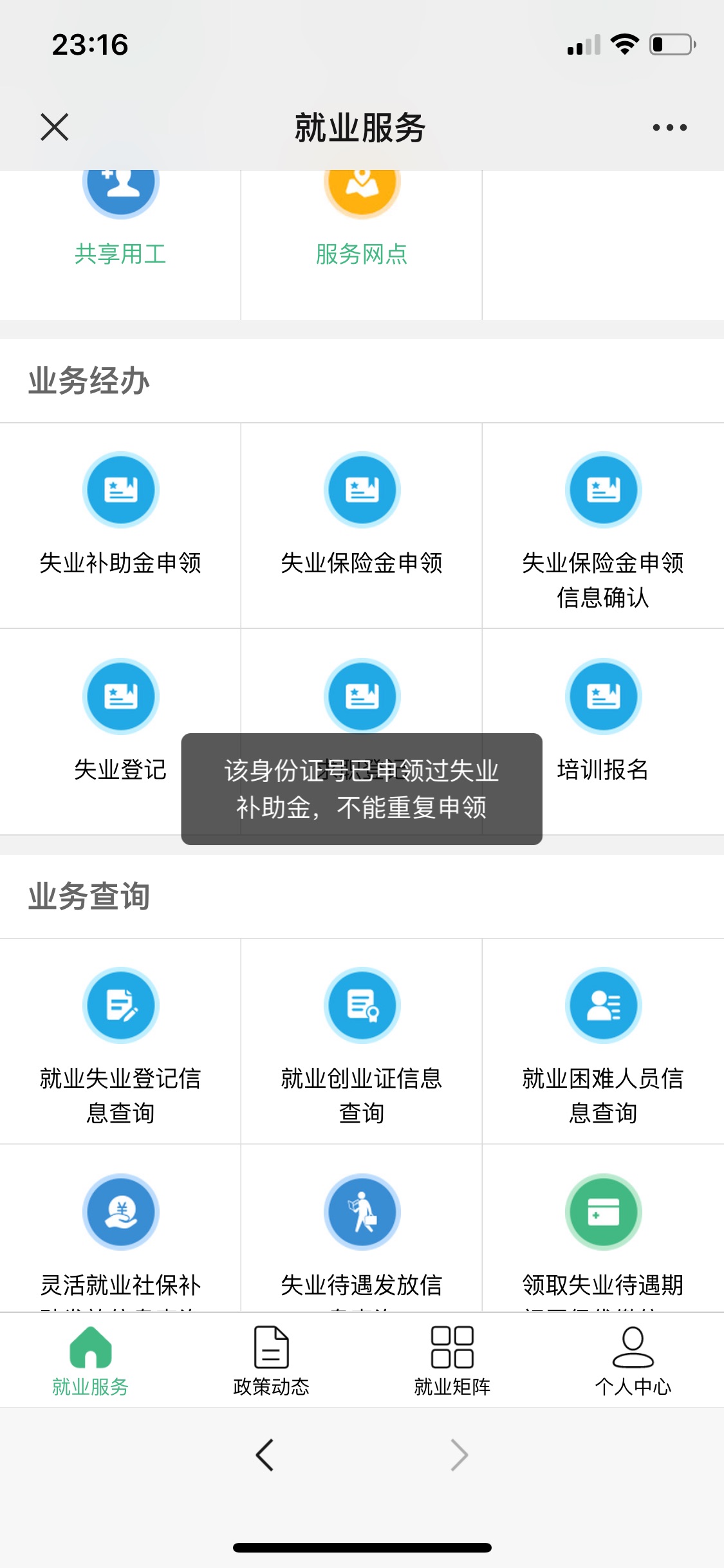Go to the 个人中心 tab
Screen dimensions: 724x1568
pyautogui.click(x=633, y=1360)
